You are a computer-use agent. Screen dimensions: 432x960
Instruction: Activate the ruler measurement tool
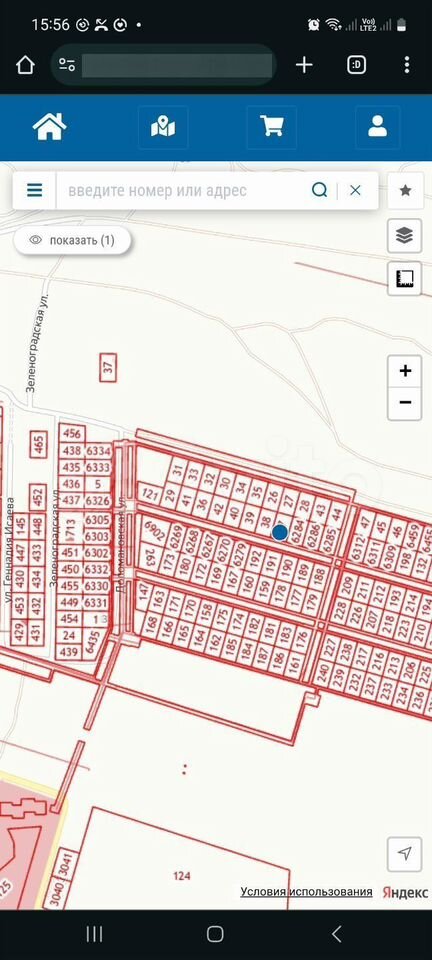(404, 279)
